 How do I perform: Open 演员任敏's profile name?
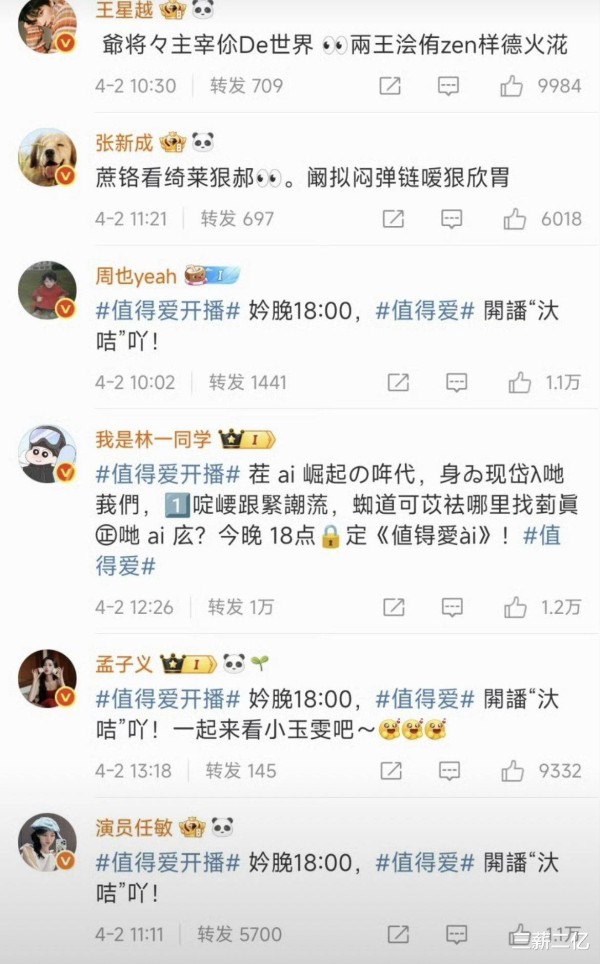[134, 828]
